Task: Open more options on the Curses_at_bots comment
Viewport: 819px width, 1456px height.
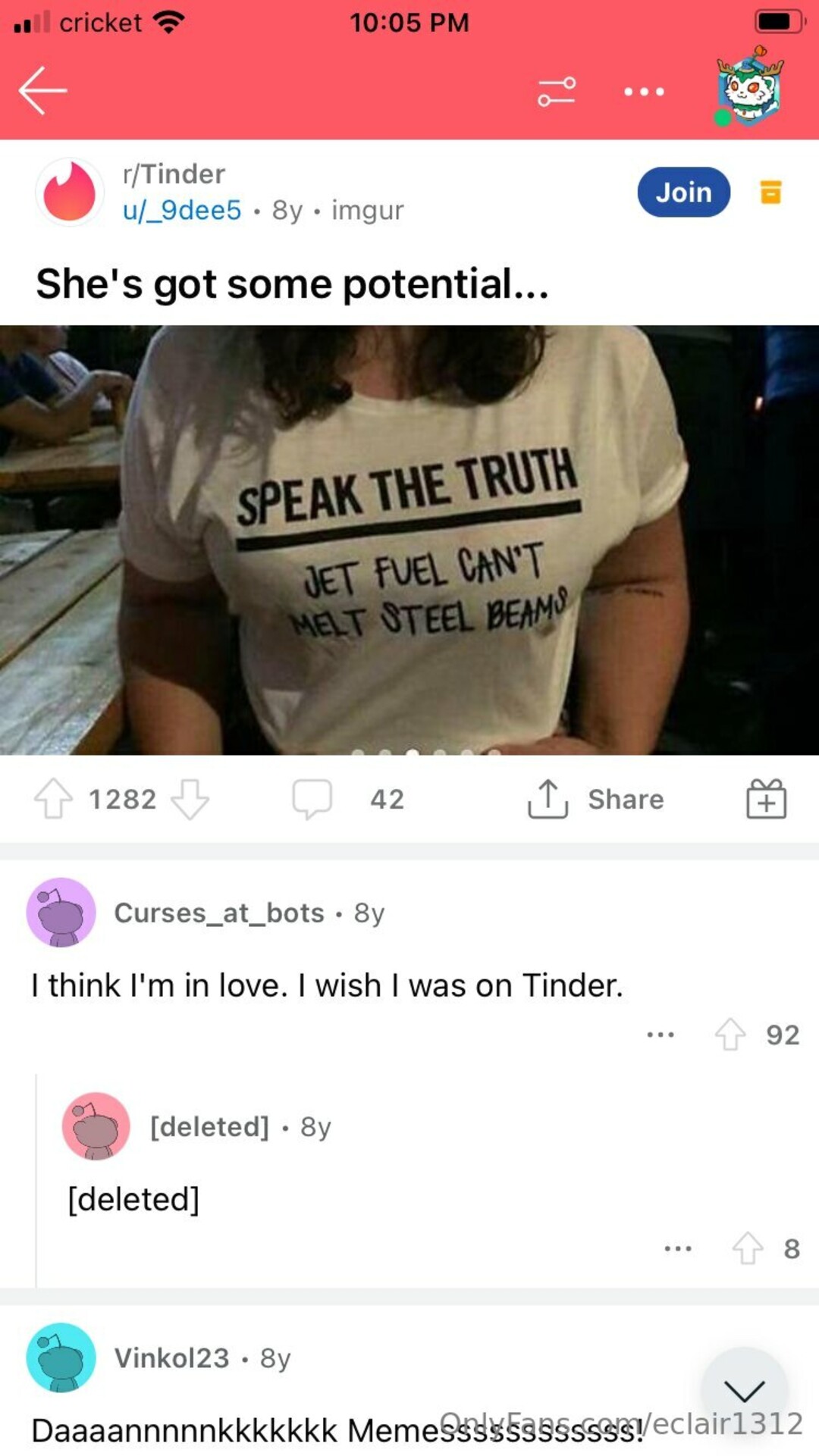Action: click(661, 1035)
